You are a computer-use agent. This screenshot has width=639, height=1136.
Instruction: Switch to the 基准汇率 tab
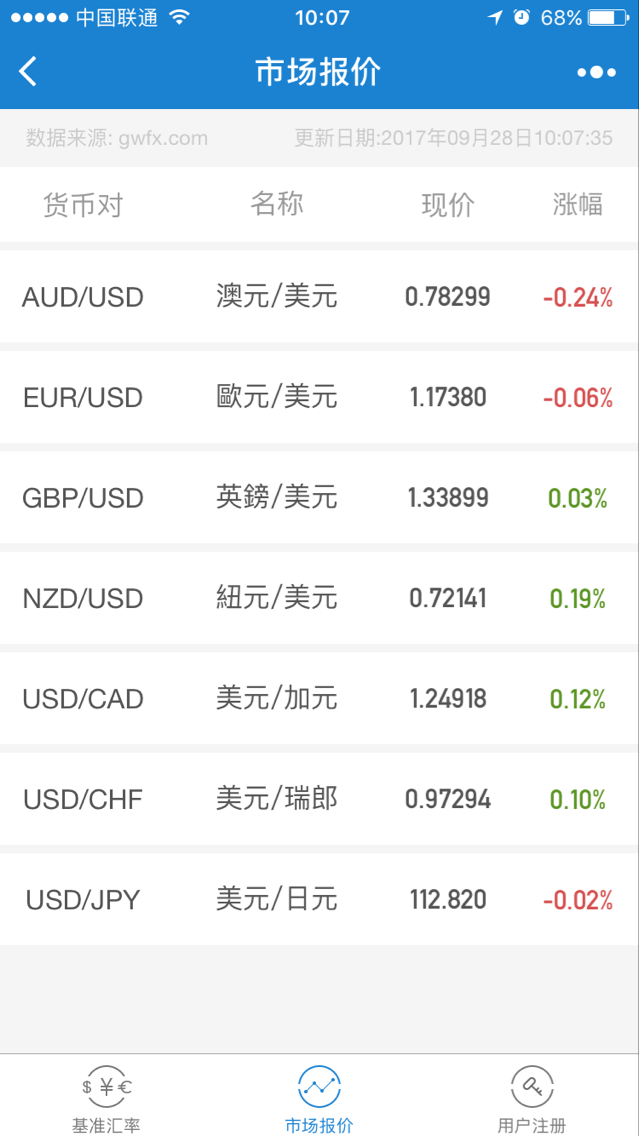coord(106,1097)
